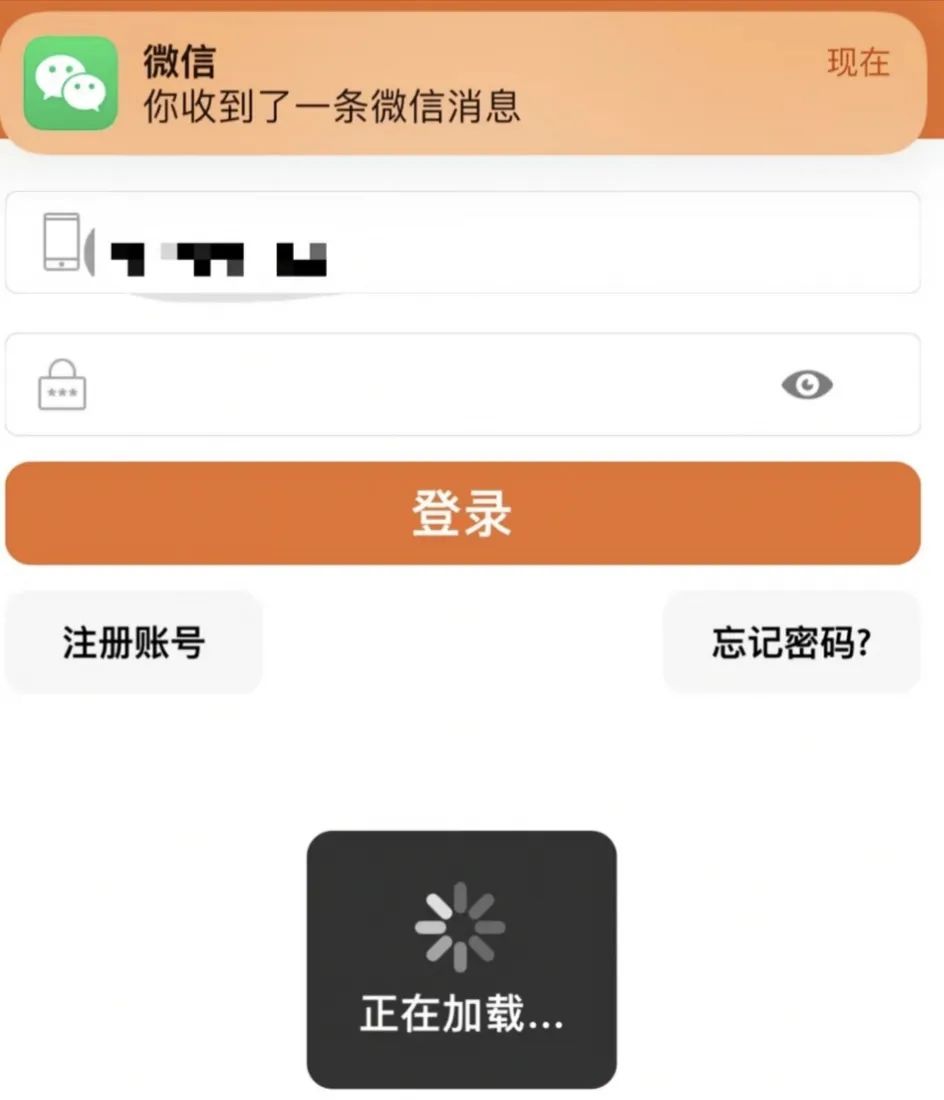Screen dimensions: 944x1100
Task: Toggle password visibility with the eye icon
Action: point(806,384)
